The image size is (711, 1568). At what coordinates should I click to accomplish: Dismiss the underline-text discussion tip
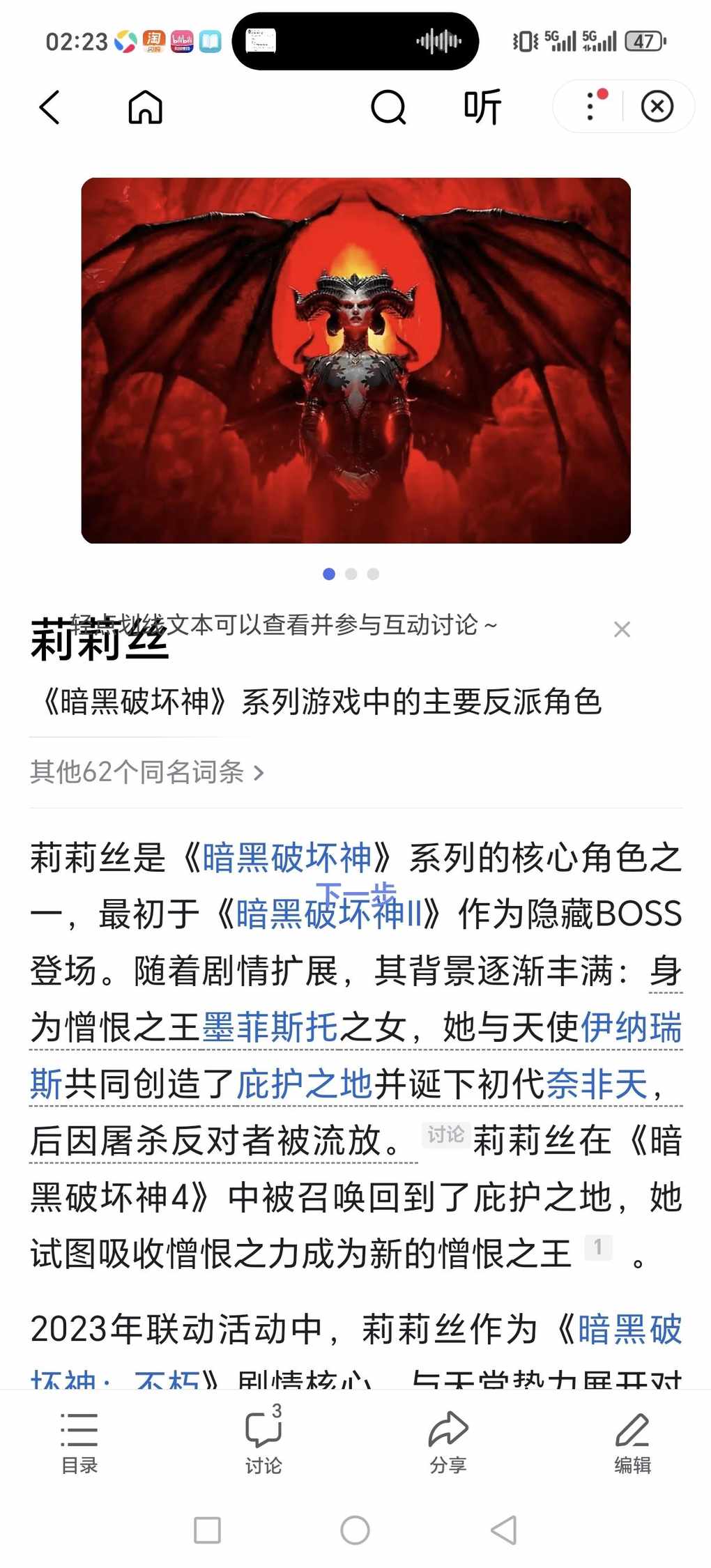coord(622,629)
